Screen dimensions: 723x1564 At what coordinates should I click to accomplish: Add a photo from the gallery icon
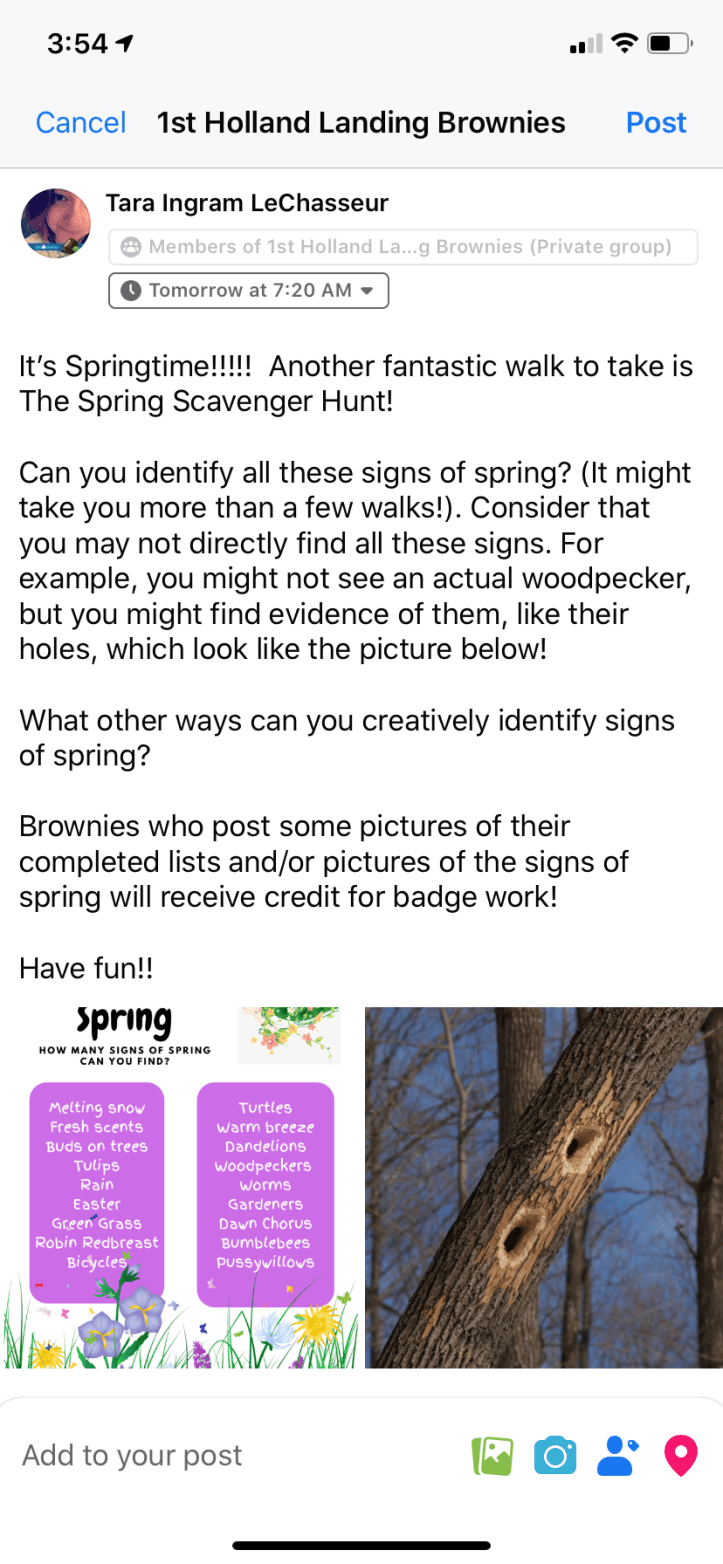492,1455
